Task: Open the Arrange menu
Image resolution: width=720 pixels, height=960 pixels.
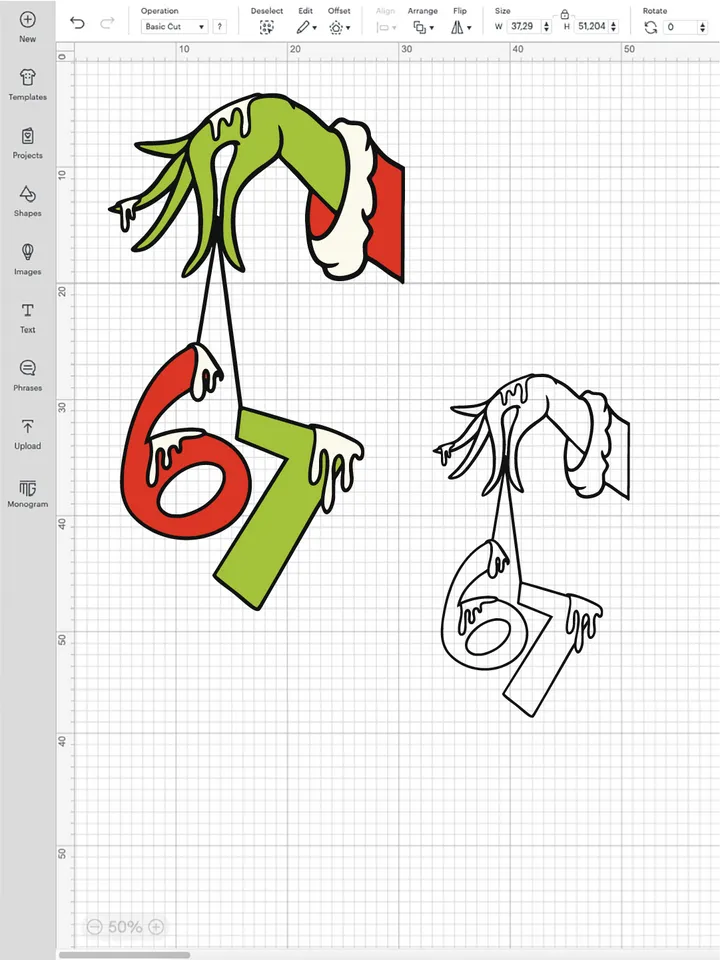Action: click(422, 27)
